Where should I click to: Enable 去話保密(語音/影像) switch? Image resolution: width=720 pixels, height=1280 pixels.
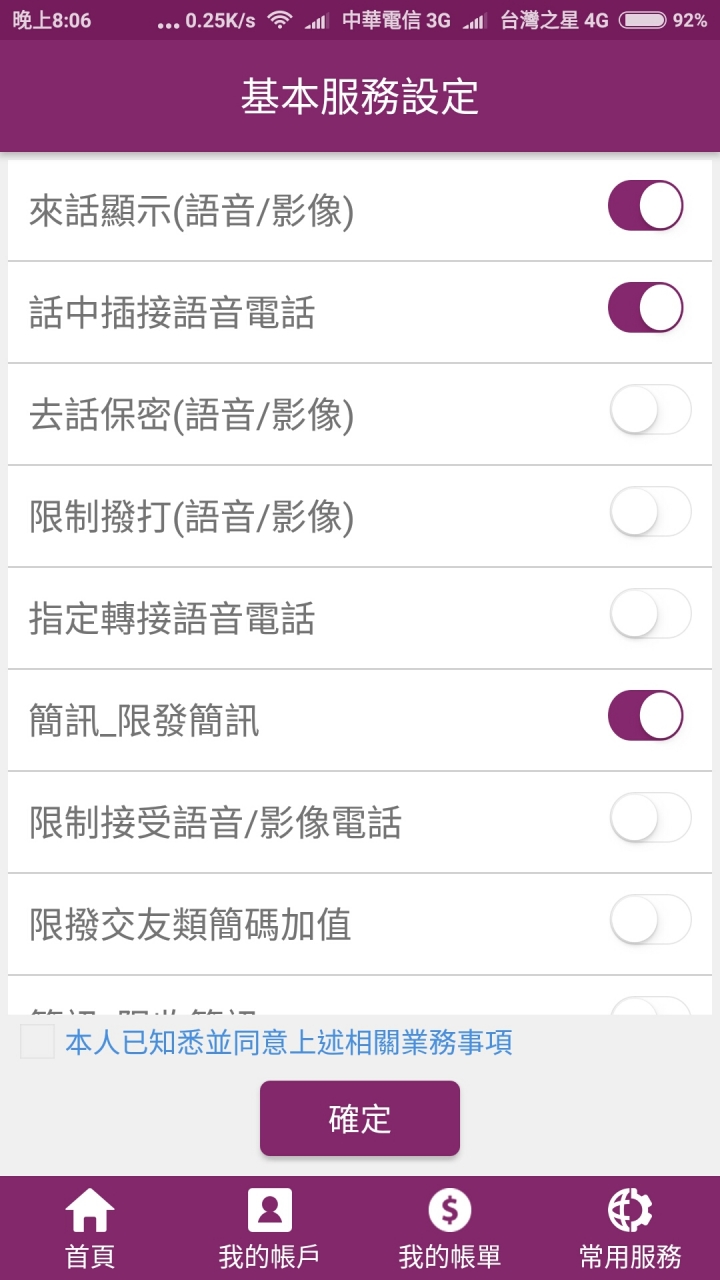[x=651, y=410]
